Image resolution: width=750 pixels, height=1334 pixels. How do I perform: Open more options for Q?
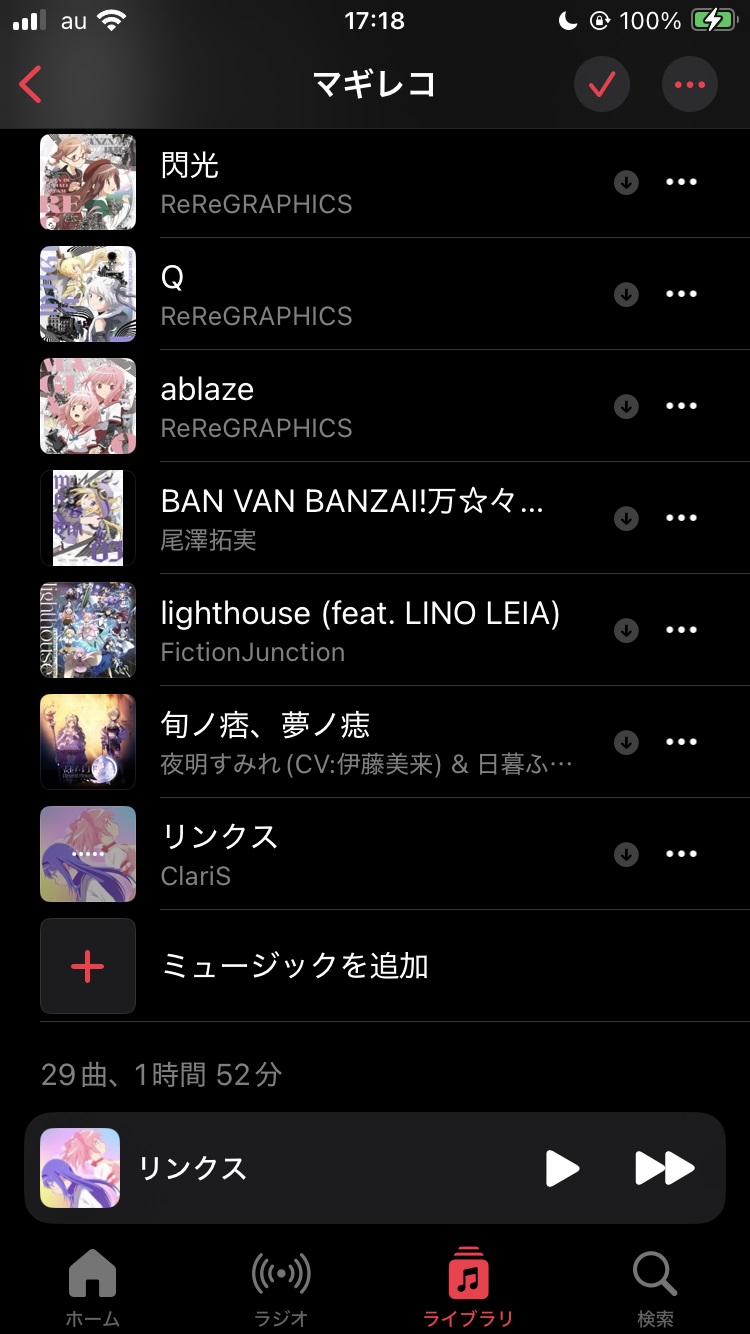click(x=681, y=294)
